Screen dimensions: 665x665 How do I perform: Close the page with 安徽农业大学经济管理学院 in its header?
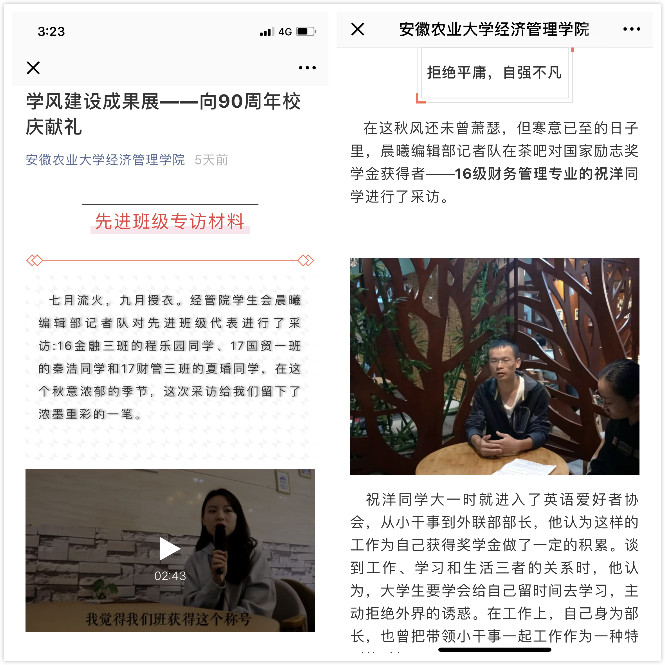(x=358, y=29)
